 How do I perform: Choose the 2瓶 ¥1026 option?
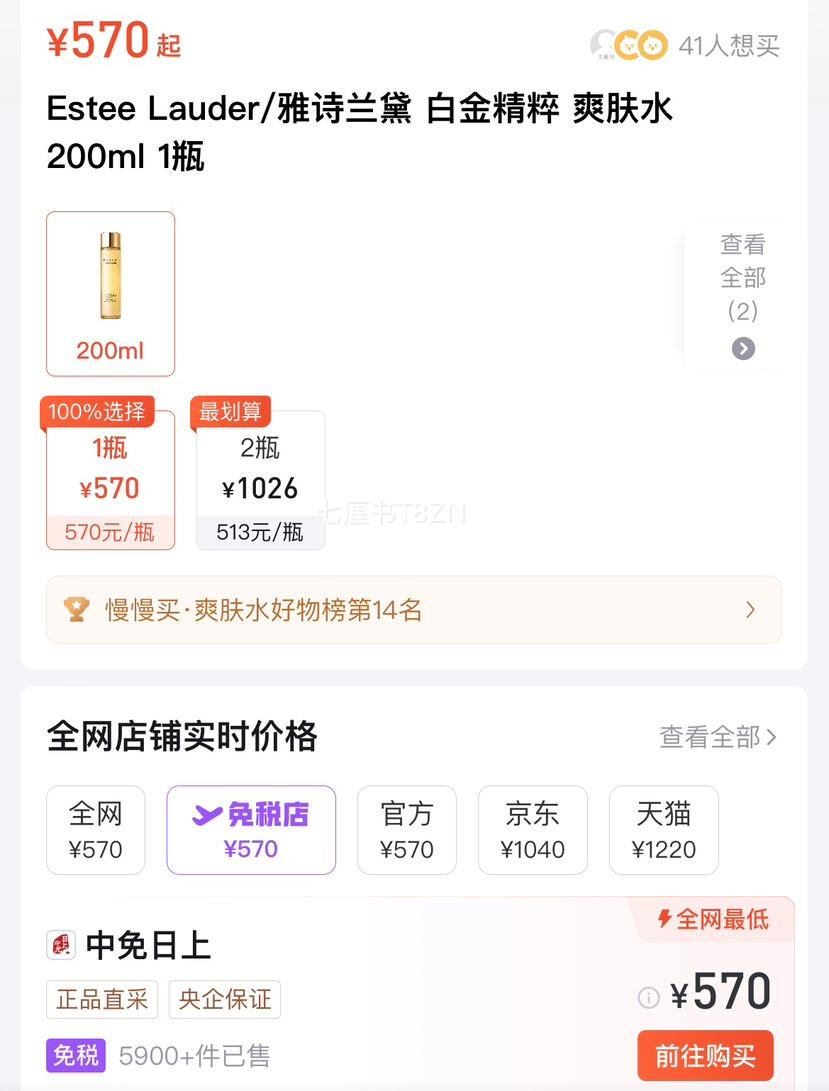click(260, 479)
